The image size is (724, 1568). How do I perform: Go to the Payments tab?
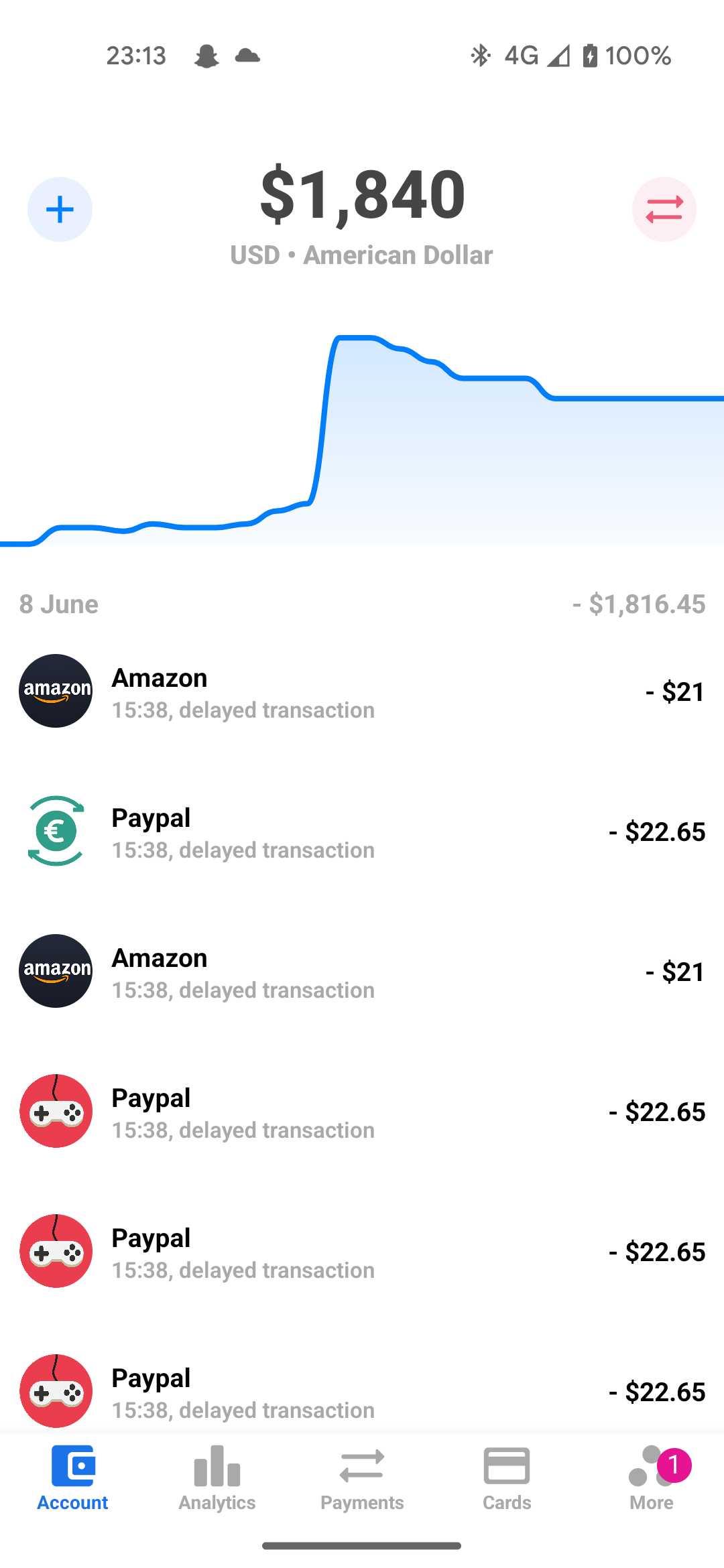click(x=362, y=1478)
